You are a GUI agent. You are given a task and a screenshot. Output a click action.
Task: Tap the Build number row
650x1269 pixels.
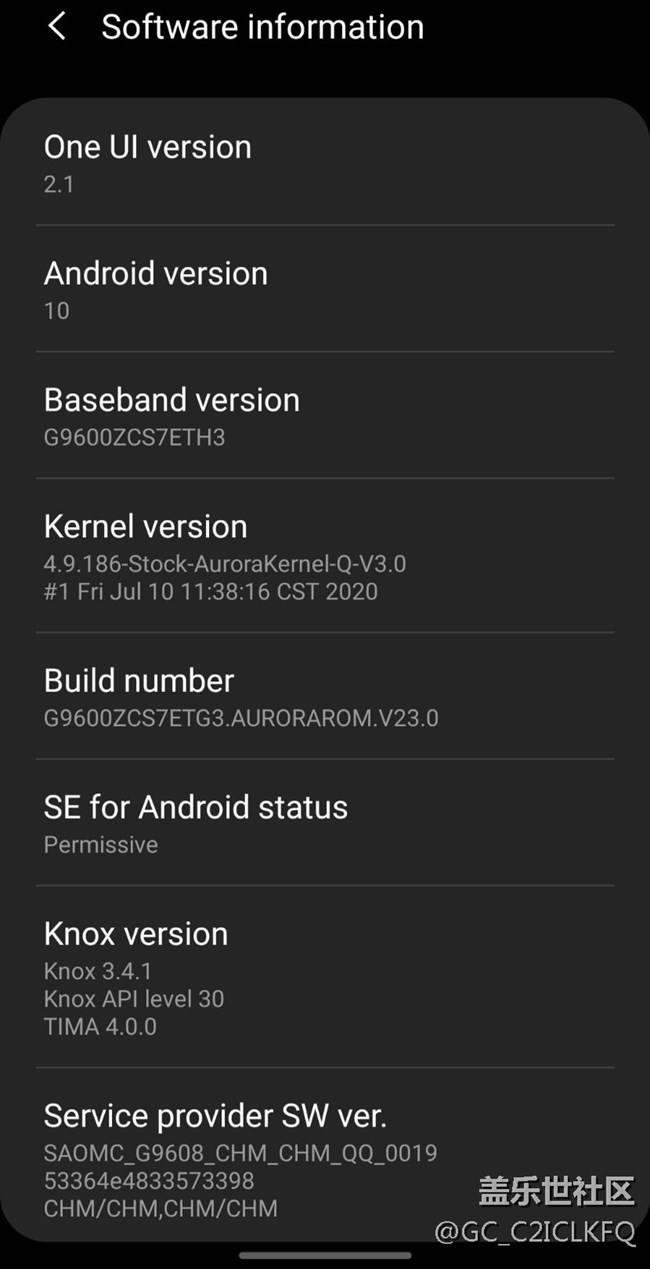(324, 697)
